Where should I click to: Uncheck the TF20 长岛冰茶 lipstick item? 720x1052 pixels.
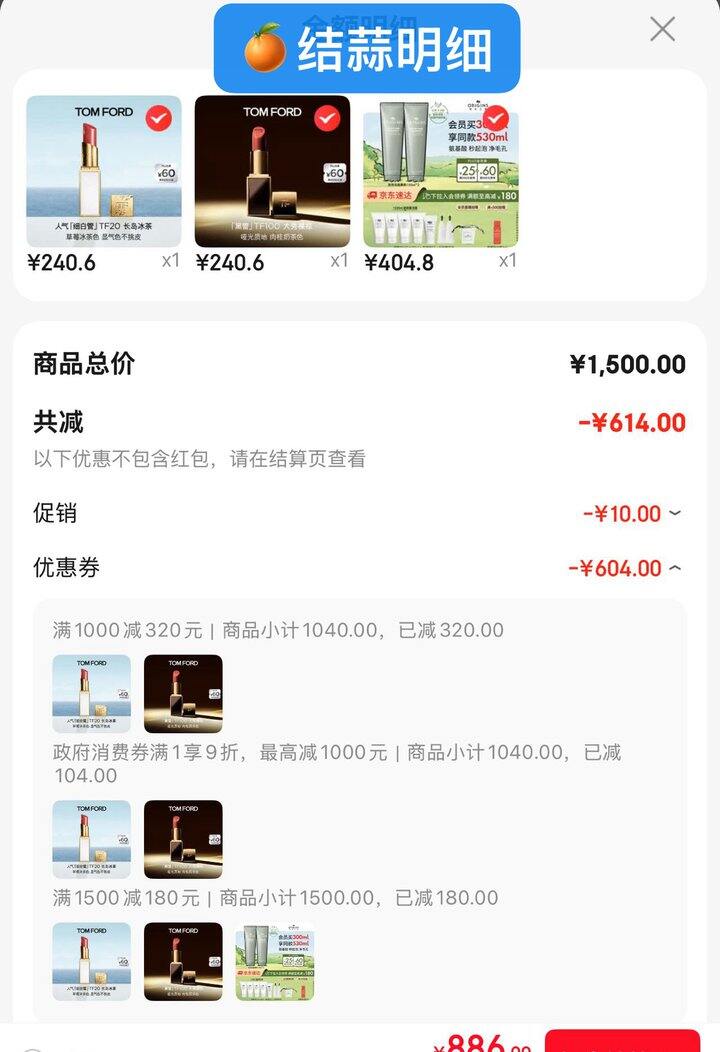coord(158,118)
